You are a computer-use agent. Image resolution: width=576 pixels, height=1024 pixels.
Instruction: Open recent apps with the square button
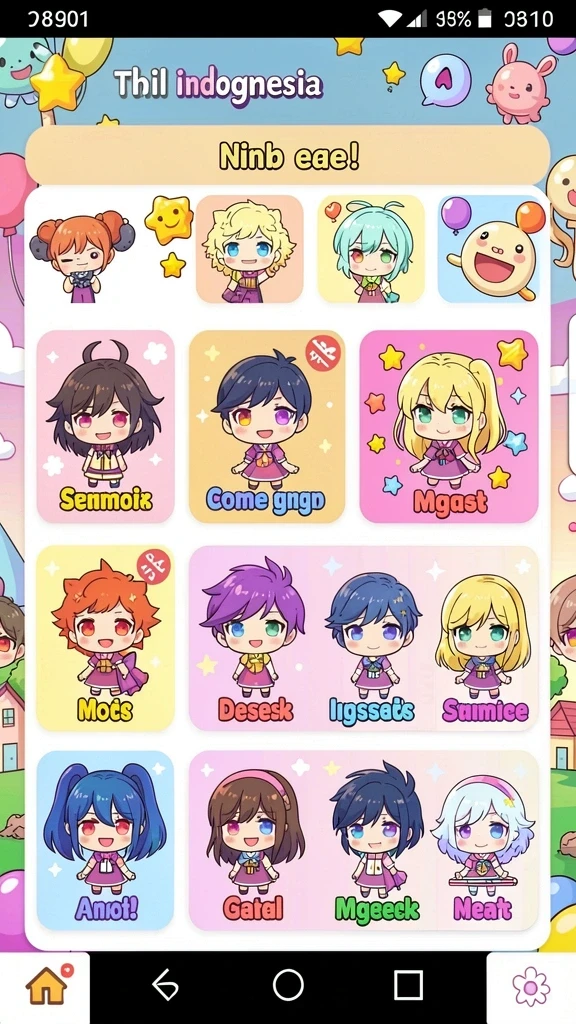pos(409,985)
